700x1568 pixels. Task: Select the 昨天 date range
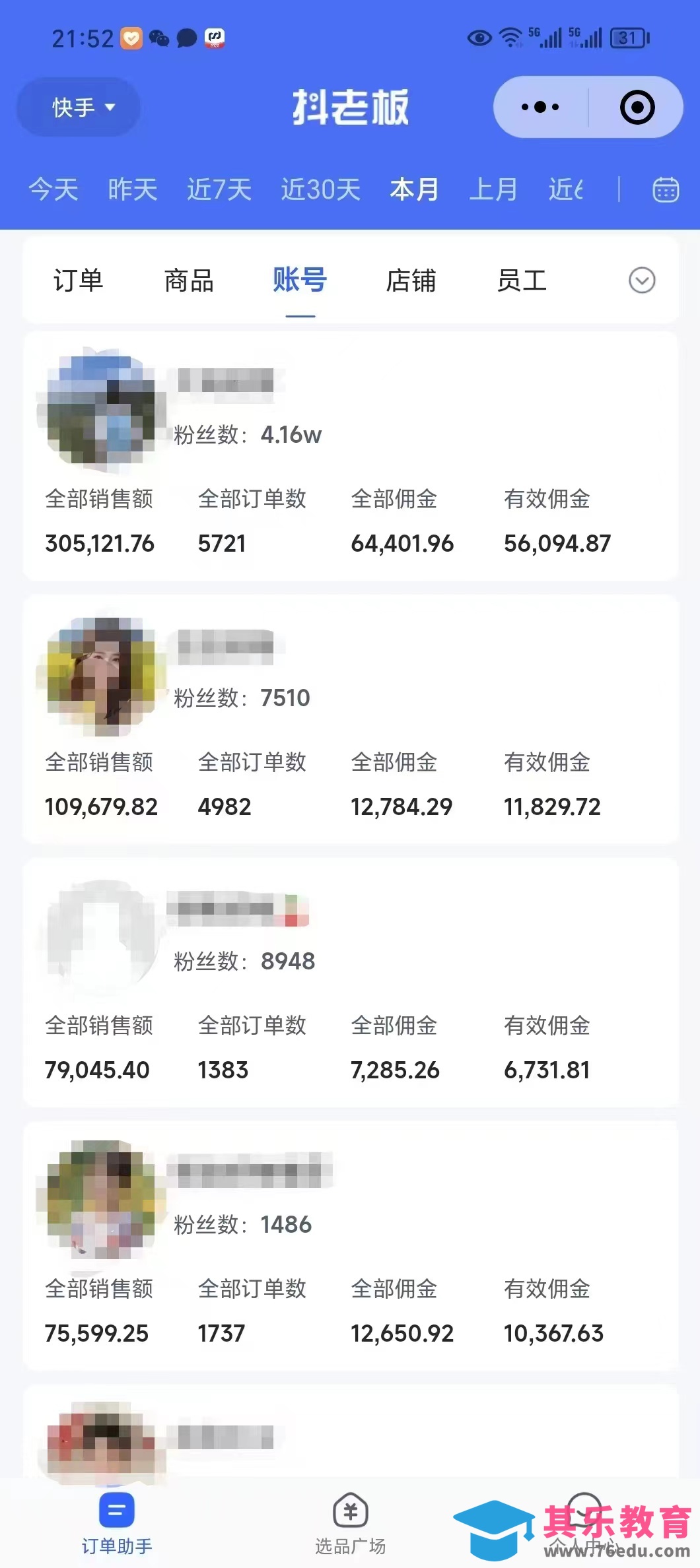point(133,190)
